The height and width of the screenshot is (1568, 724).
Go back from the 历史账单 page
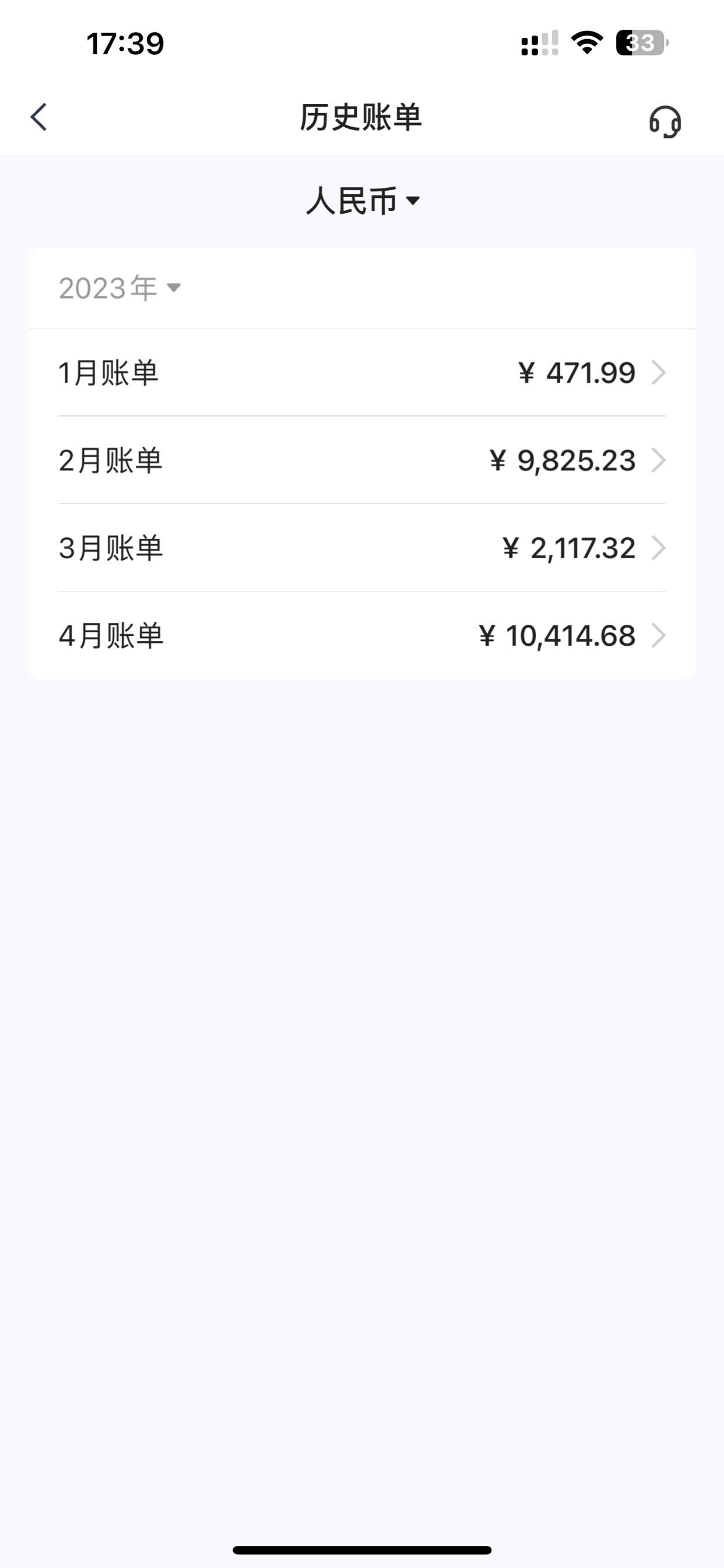tap(38, 117)
